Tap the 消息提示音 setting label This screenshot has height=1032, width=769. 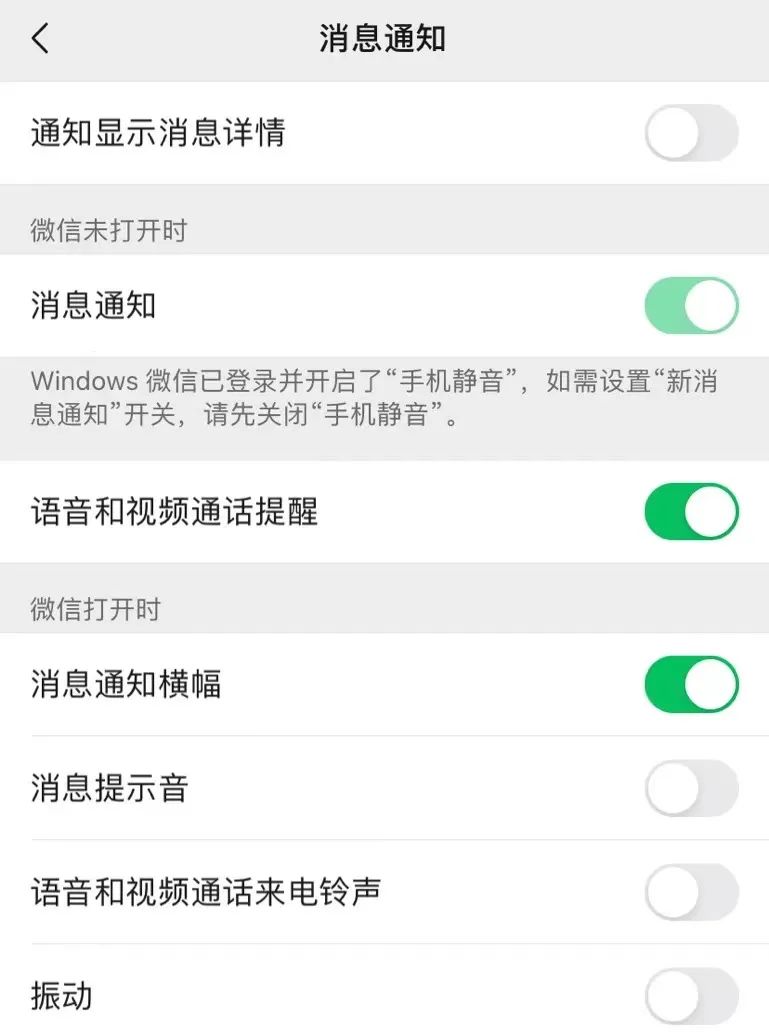(108, 788)
